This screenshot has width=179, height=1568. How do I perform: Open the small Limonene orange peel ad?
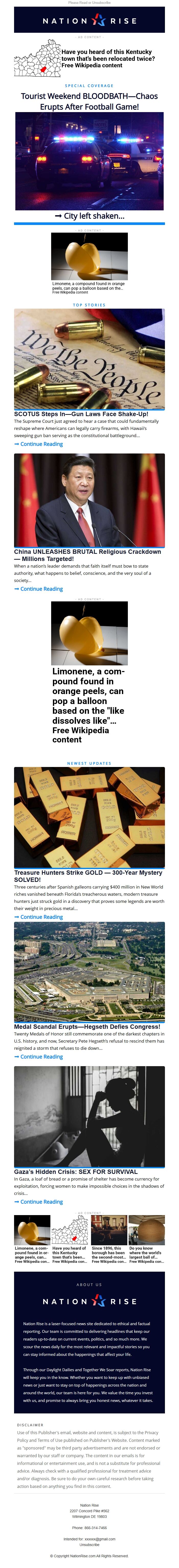click(89, 264)
